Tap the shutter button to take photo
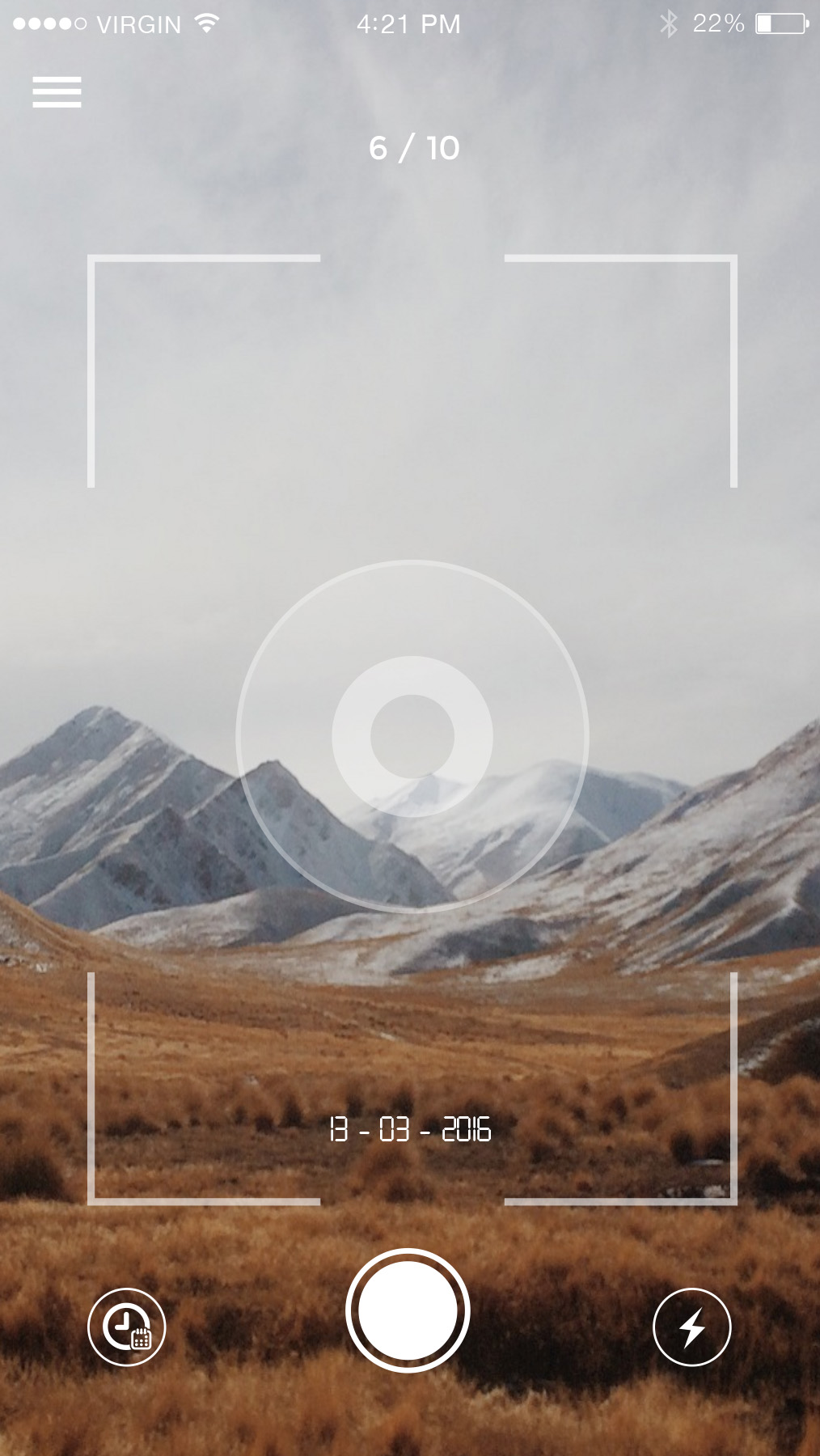Viewport: 820px width, 1456px height. [408, 1310]
